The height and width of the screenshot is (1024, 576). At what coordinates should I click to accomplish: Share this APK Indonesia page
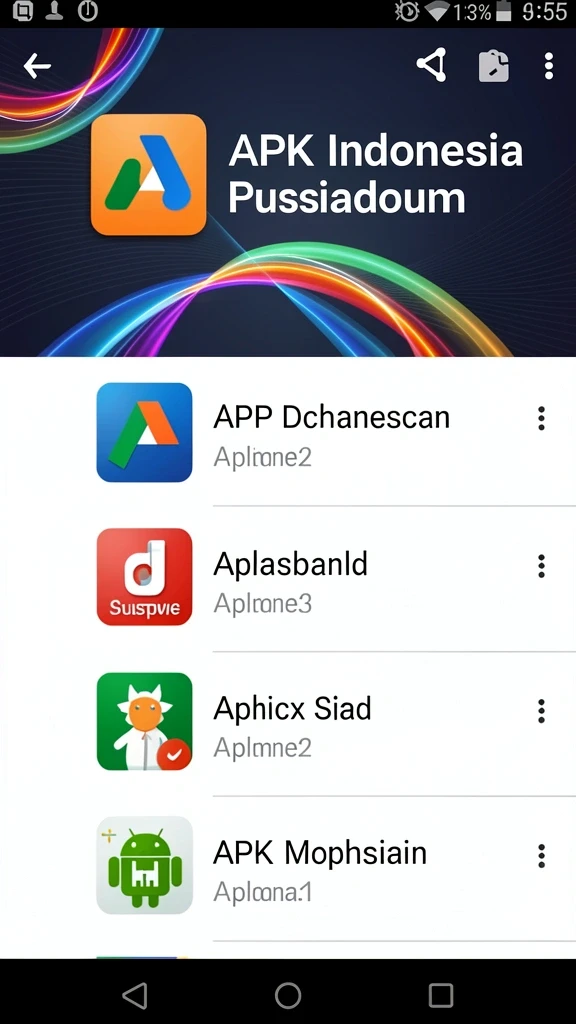coord(432,65)
